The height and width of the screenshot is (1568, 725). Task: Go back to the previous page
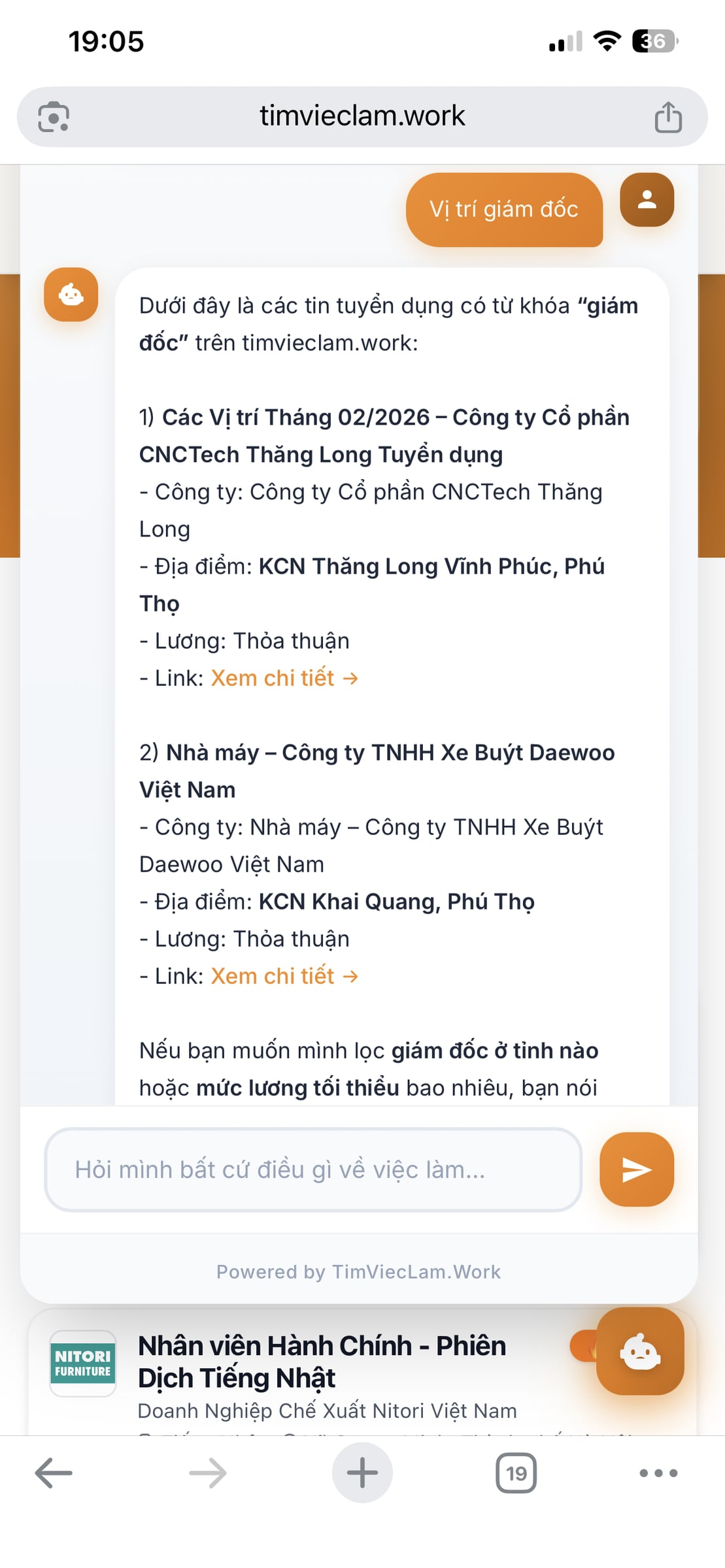54,1473
